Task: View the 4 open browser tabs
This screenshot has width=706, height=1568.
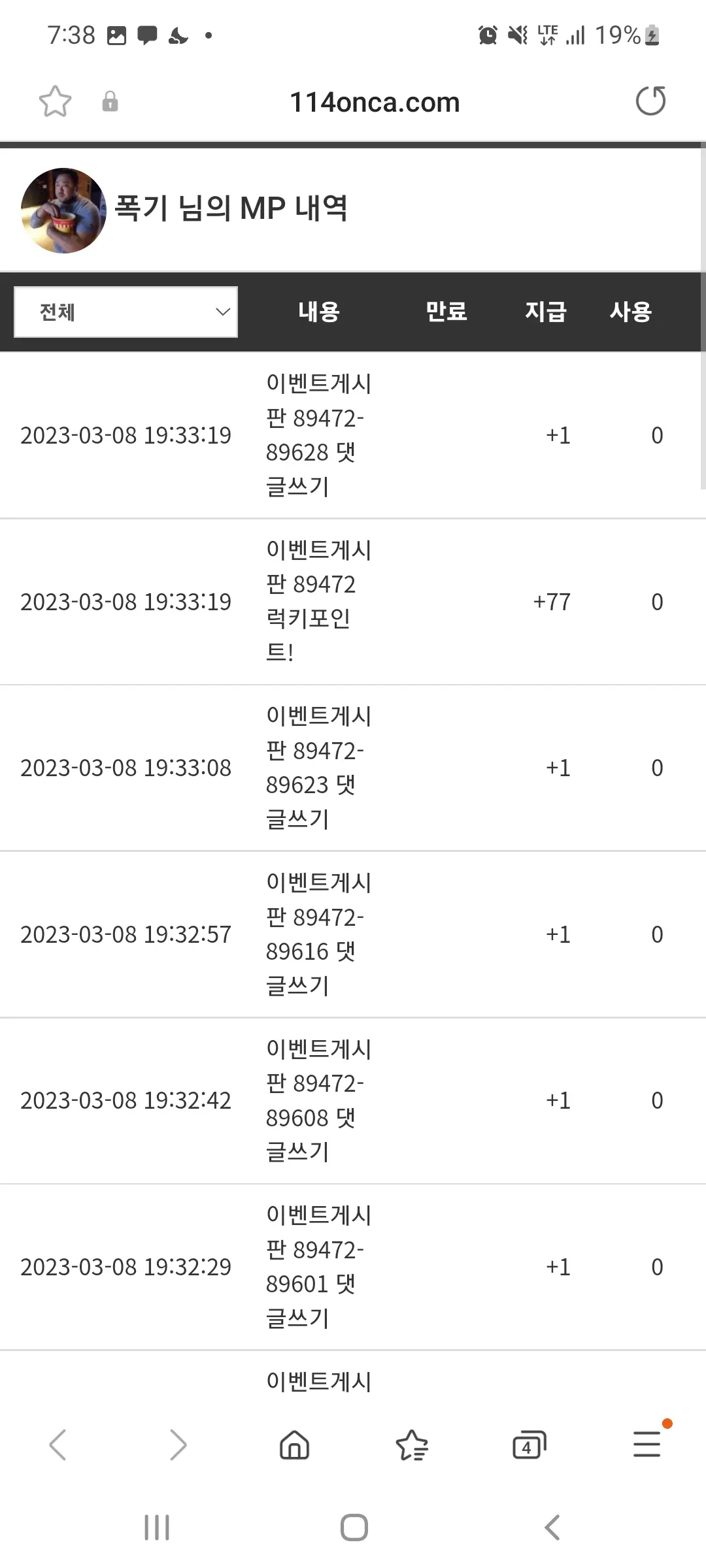Action: [529, 1445]
